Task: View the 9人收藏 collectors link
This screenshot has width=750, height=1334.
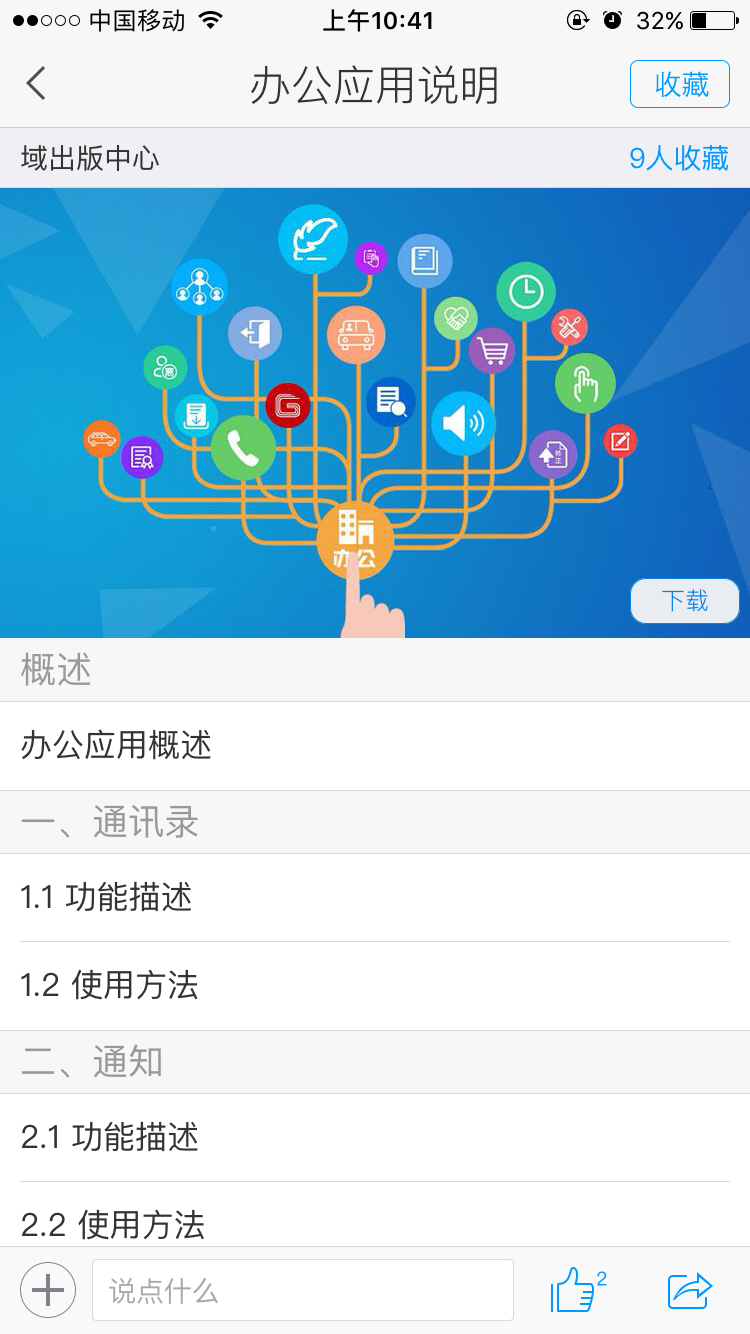Action: pos(679,158)
